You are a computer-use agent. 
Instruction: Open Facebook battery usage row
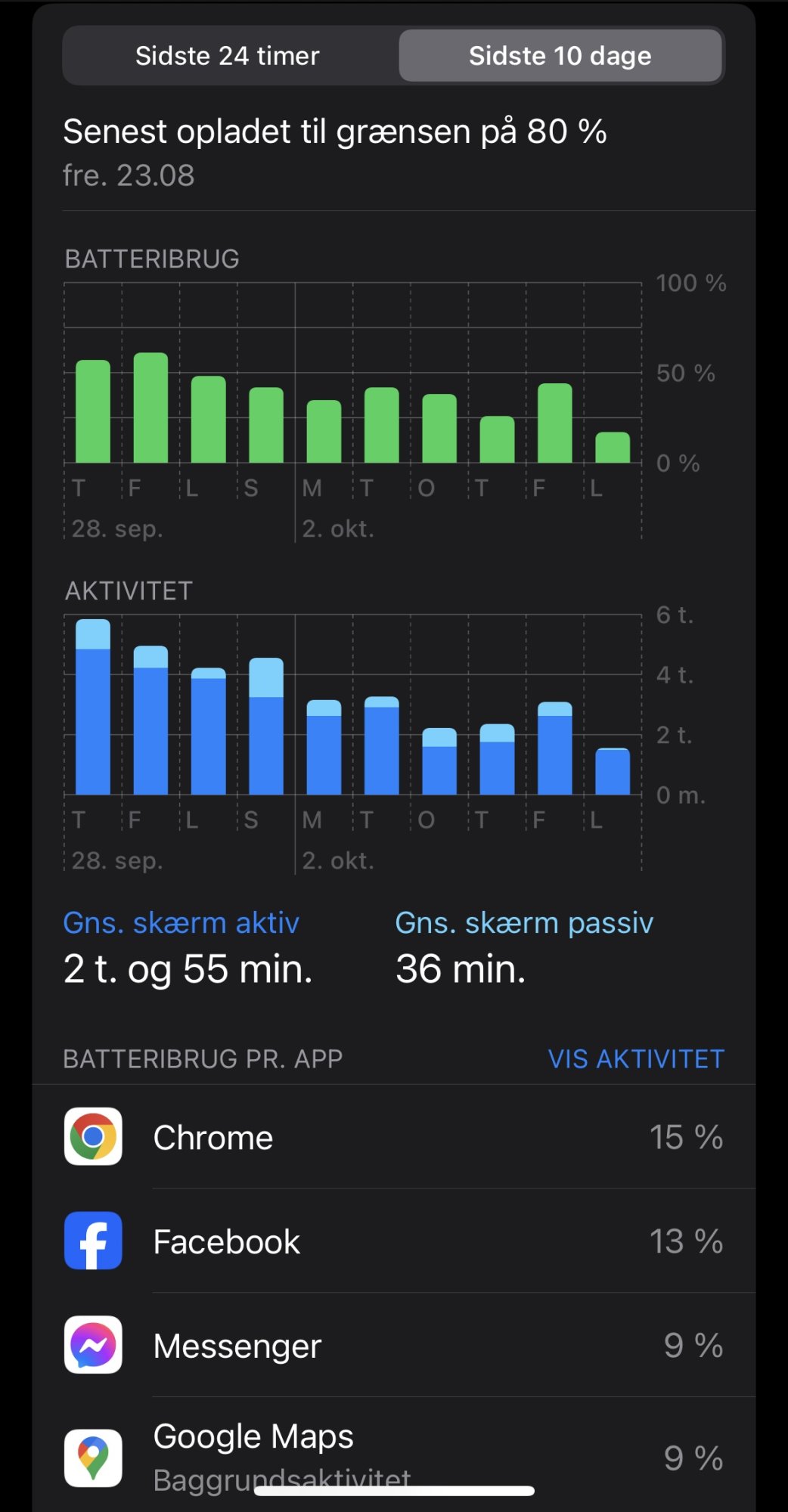[393, 1241]
